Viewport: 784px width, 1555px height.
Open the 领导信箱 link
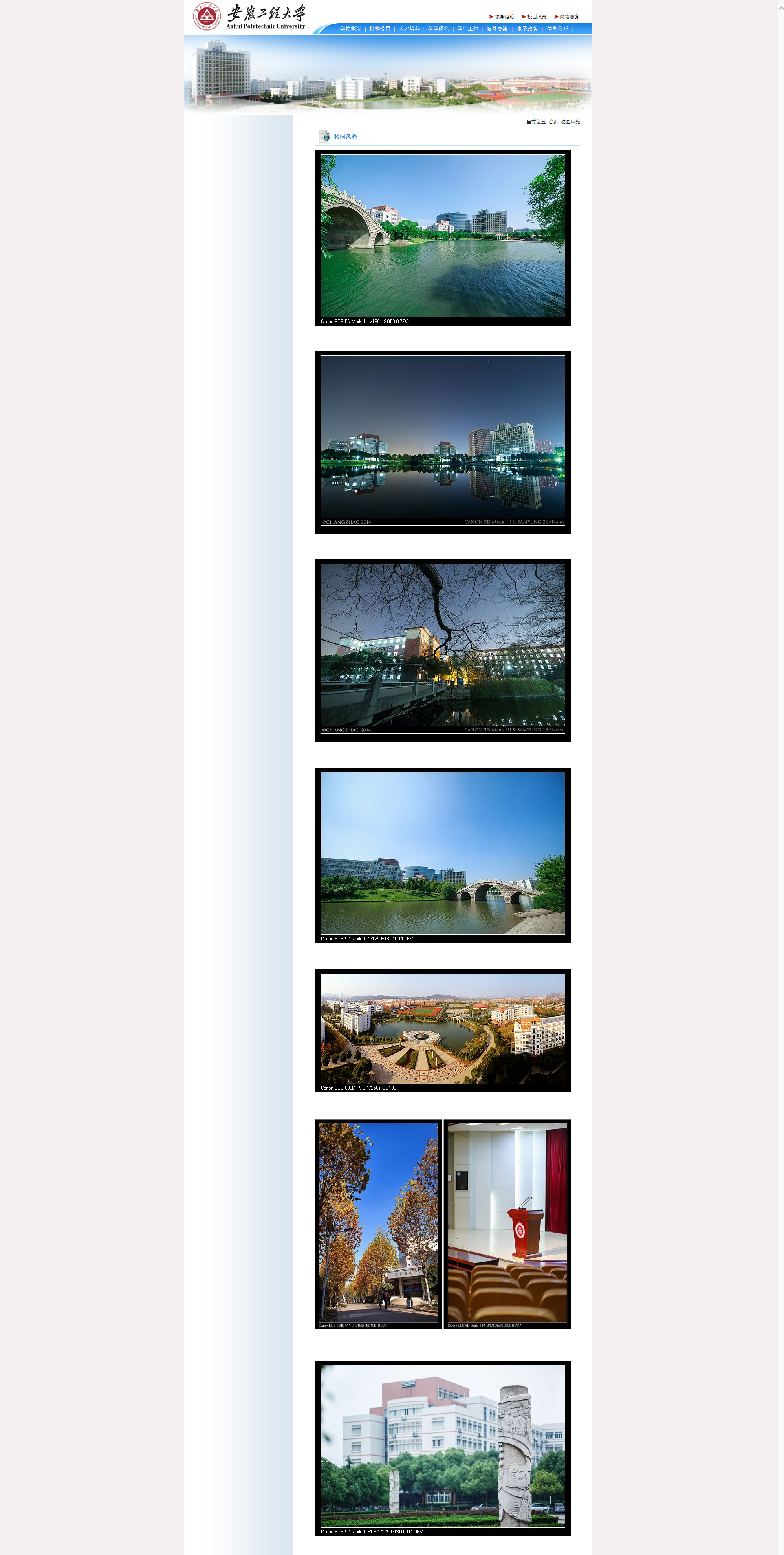click(504, 17)
